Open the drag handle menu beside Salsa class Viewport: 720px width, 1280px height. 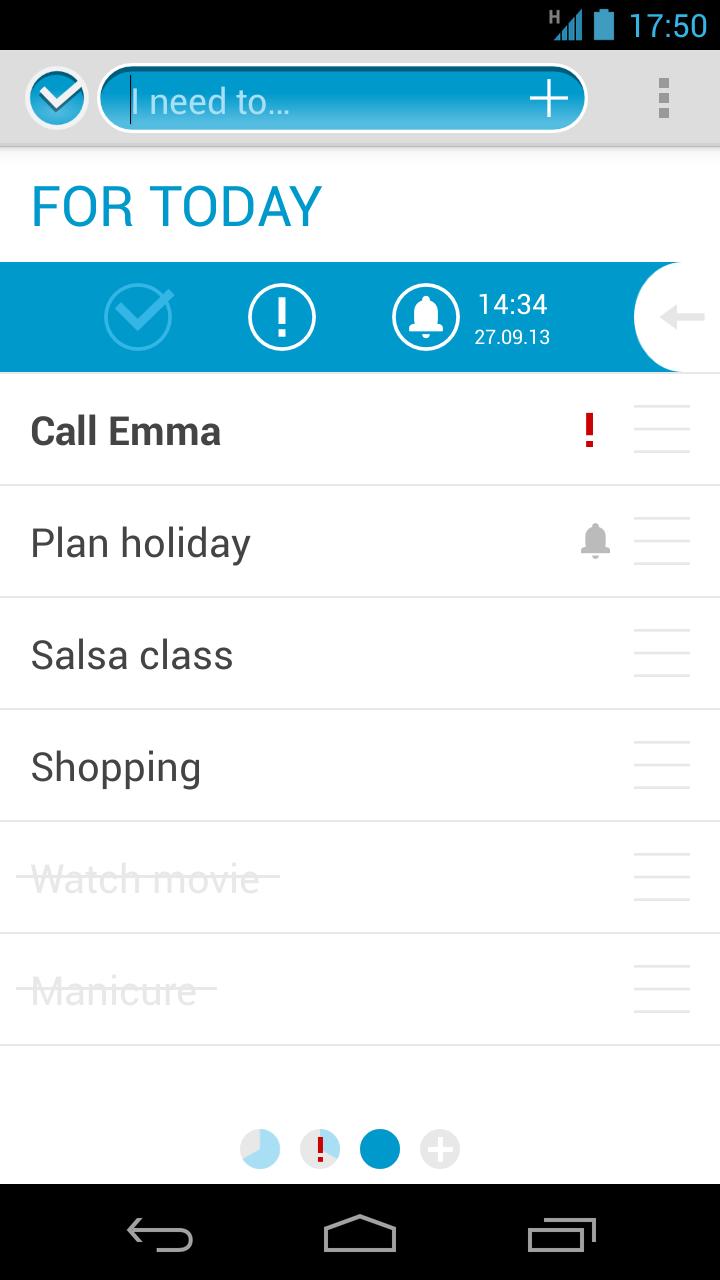pos(661,653)
